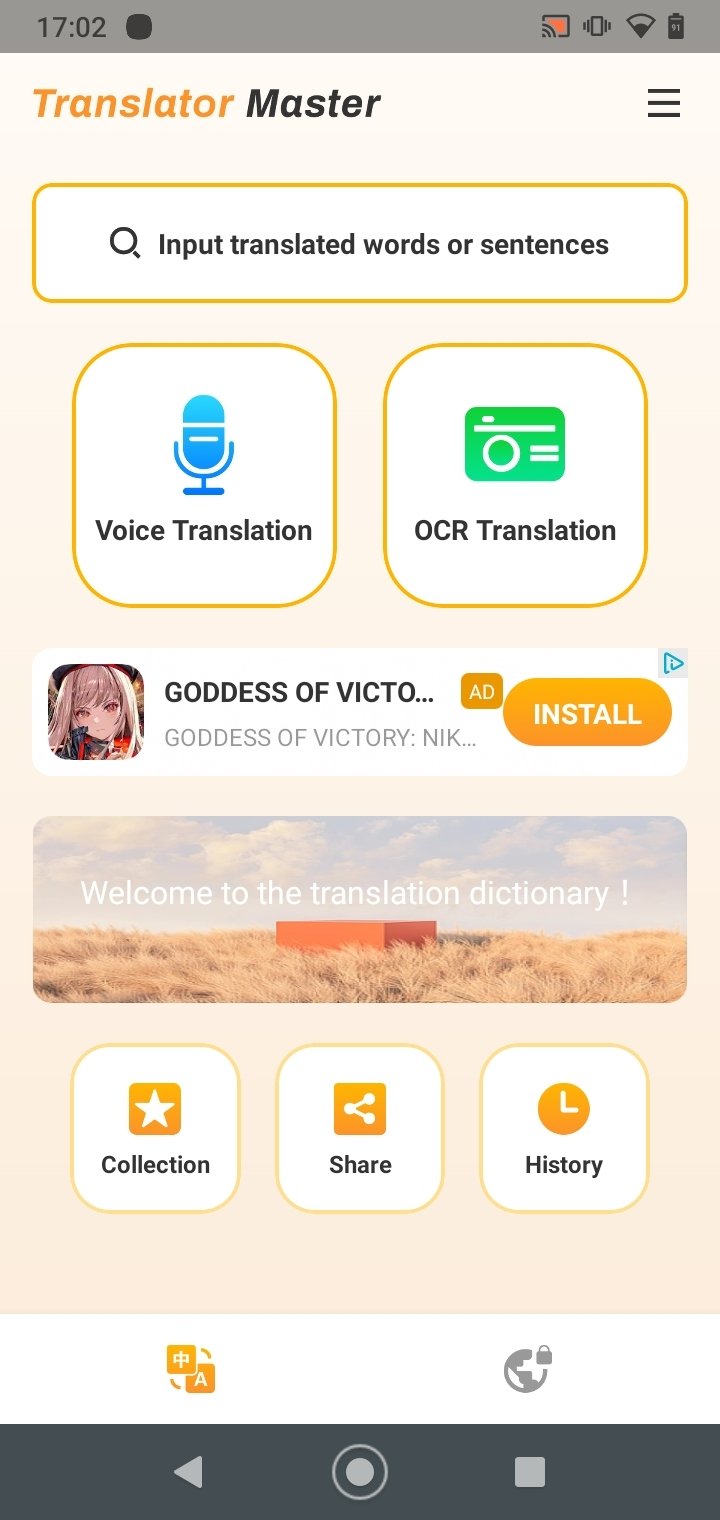720x1520 pixels.
Task: Tap the translation input search box
Action: 360,243
